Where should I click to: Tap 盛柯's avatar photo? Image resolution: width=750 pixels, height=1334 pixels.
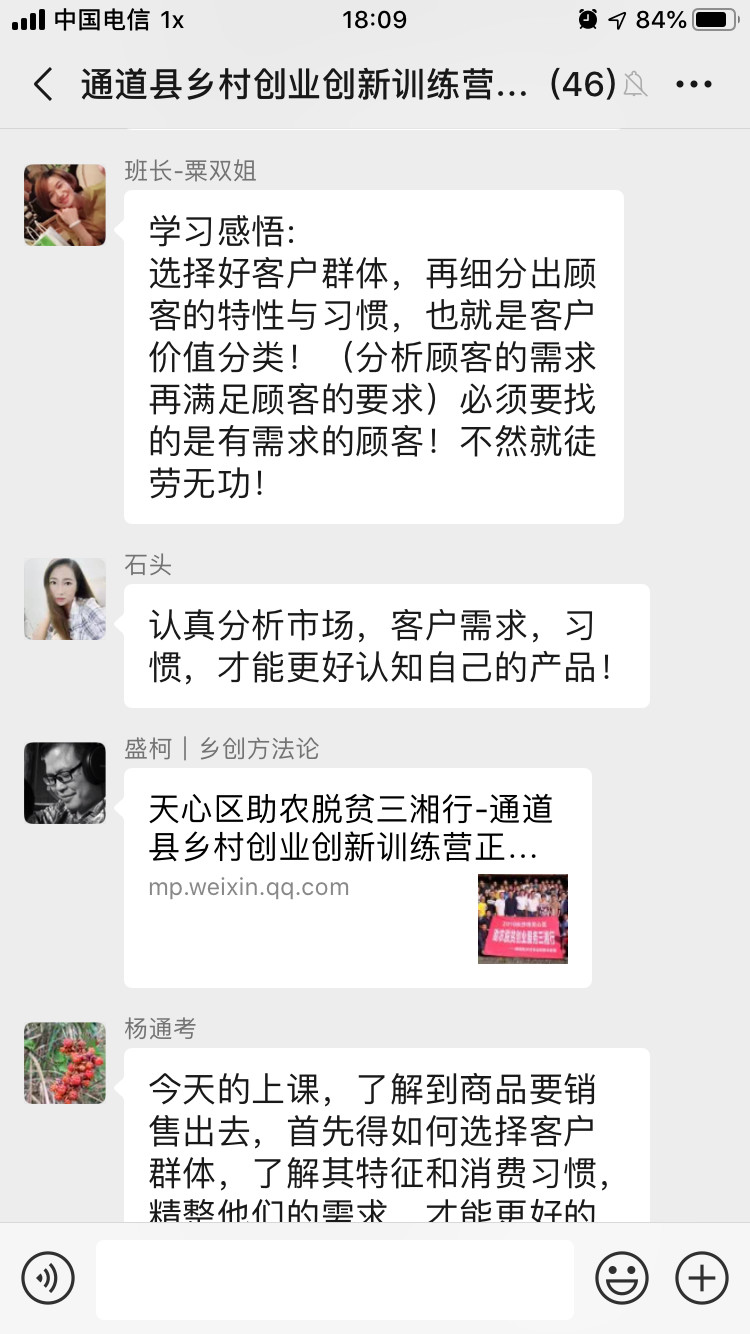[x=64, y=784]
